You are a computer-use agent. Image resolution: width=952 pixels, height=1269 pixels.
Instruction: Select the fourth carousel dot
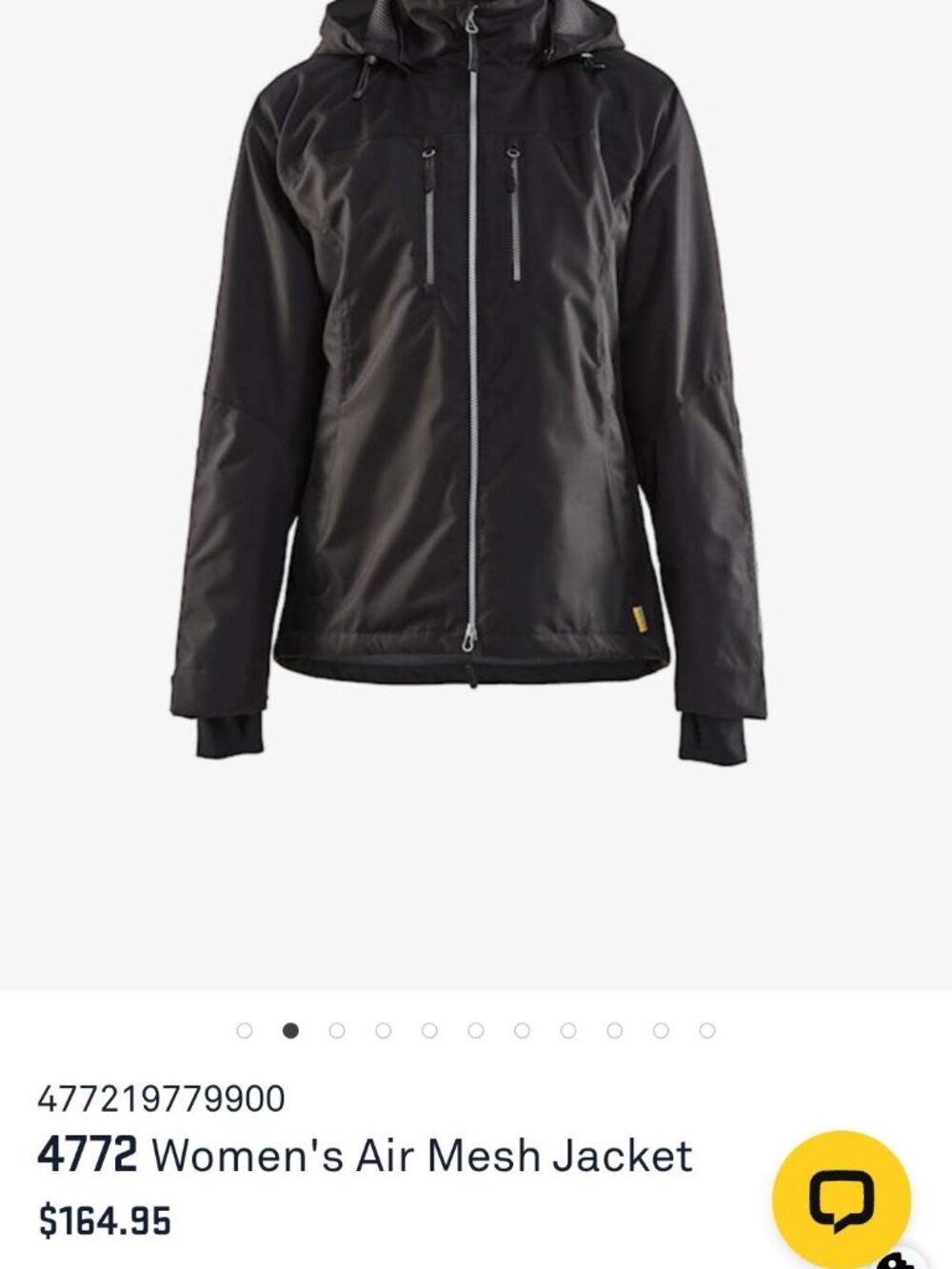coord(383,1029)
